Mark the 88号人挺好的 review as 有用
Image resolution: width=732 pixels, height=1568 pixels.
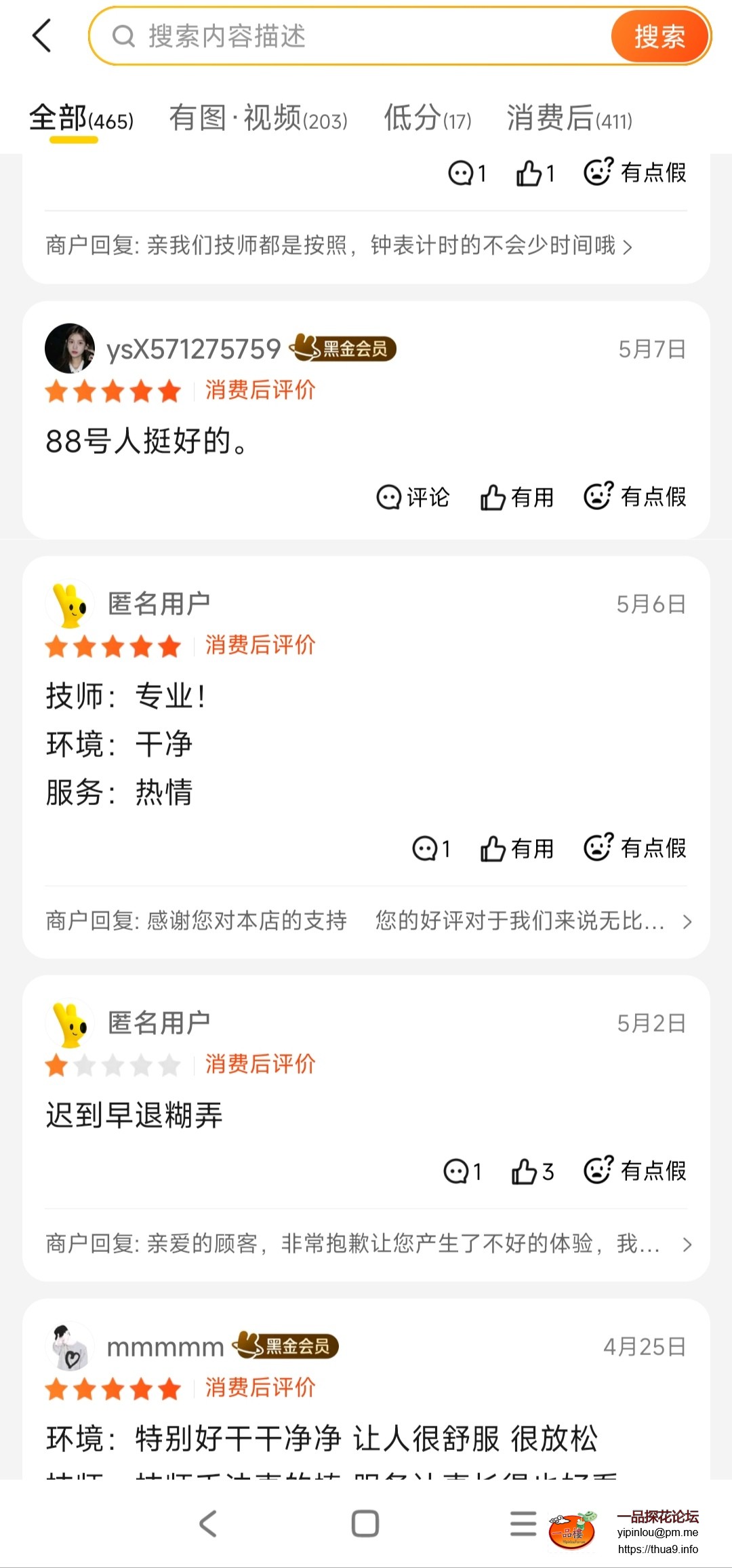517,497
